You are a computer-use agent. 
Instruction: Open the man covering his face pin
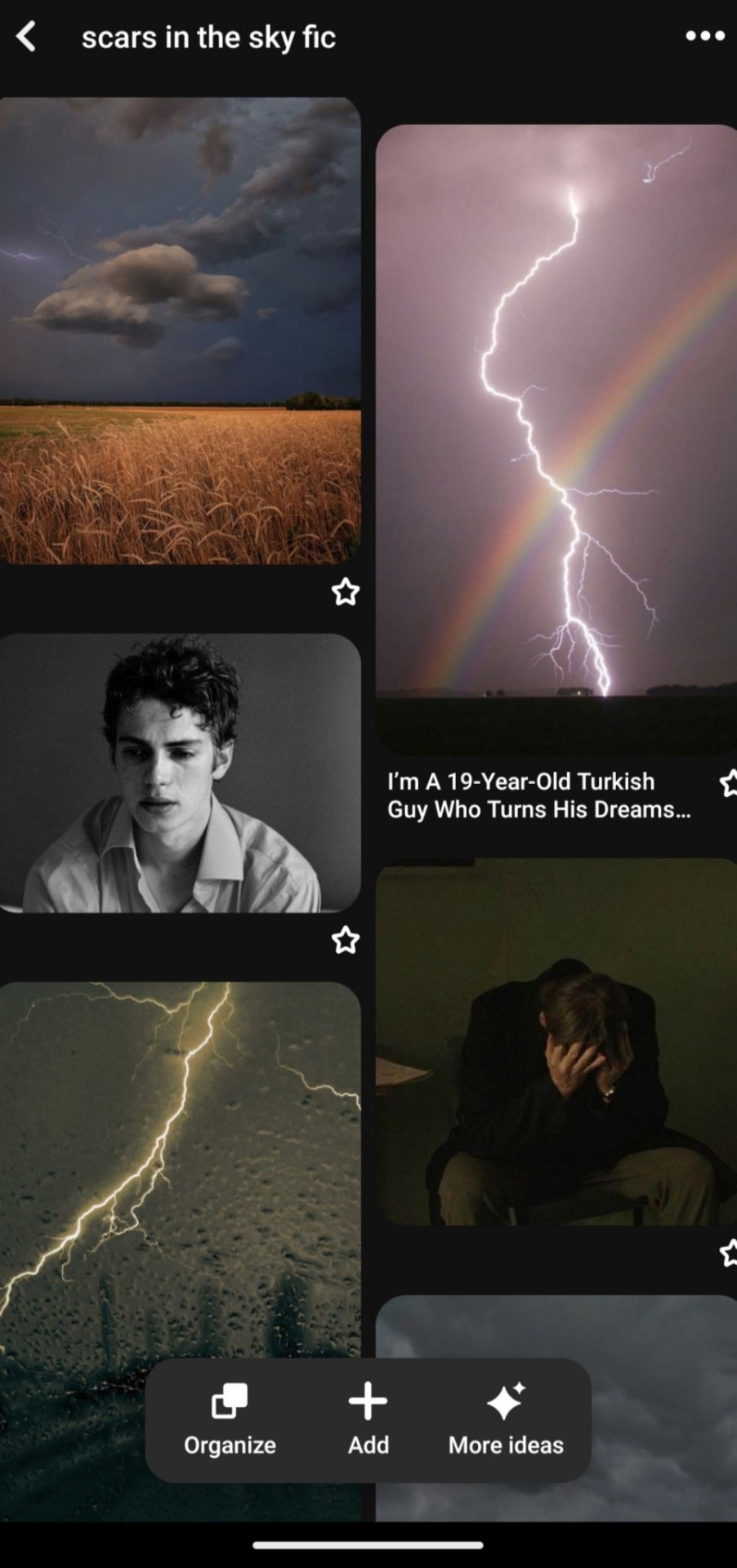[556, 1041]
